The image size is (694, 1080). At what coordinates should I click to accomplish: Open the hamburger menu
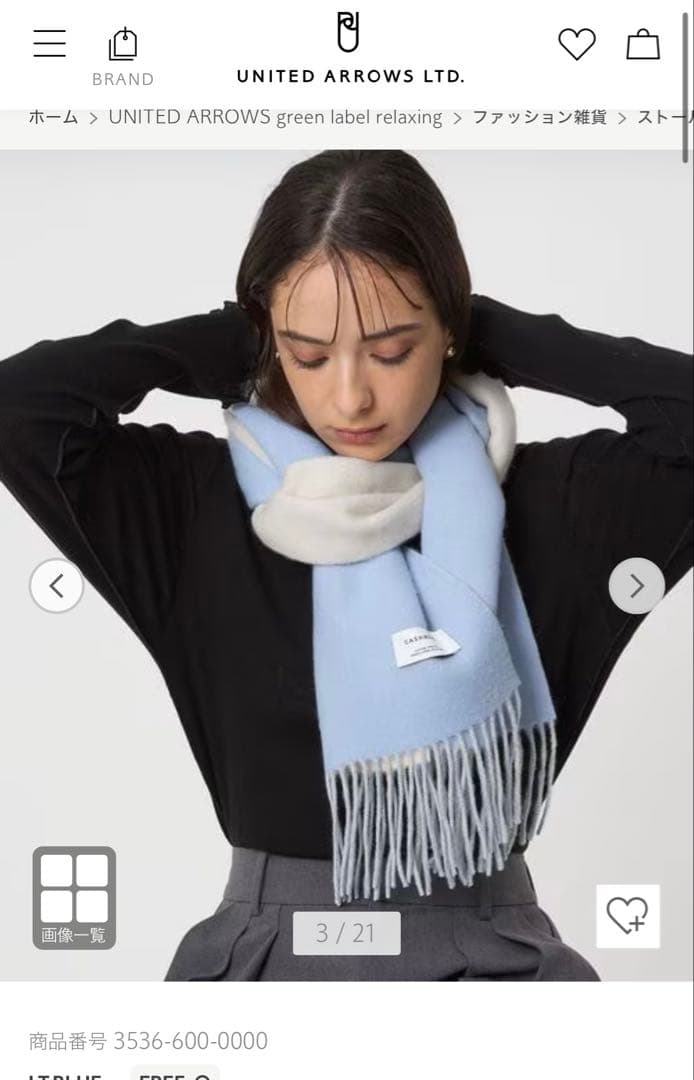click(49, 44)
